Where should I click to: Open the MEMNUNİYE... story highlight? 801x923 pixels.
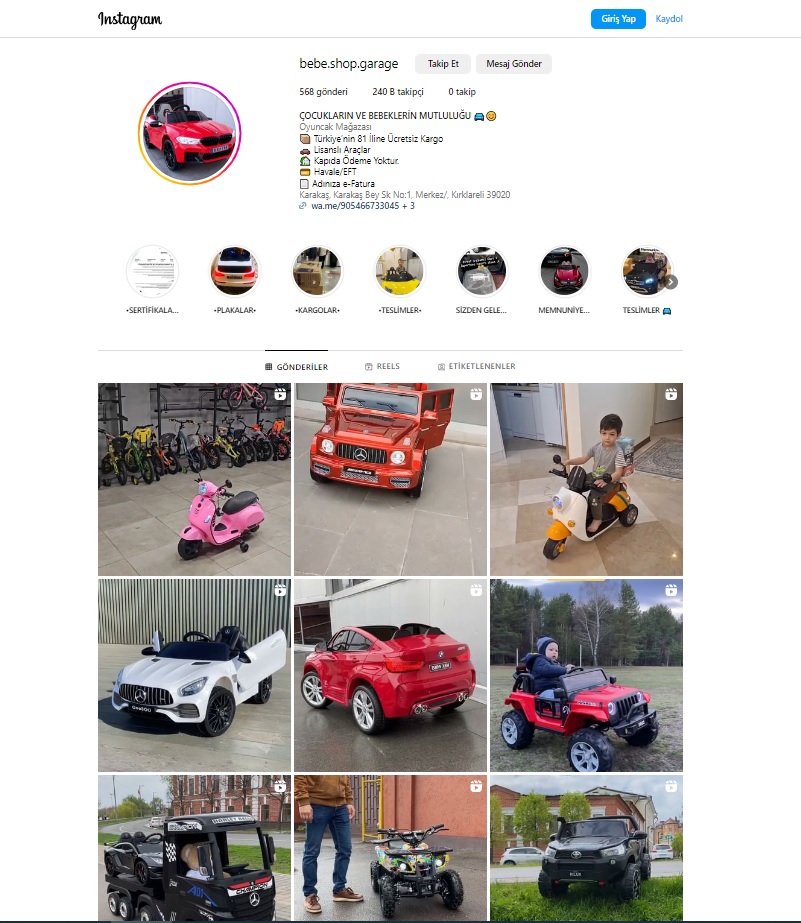(x=564, y=271)
